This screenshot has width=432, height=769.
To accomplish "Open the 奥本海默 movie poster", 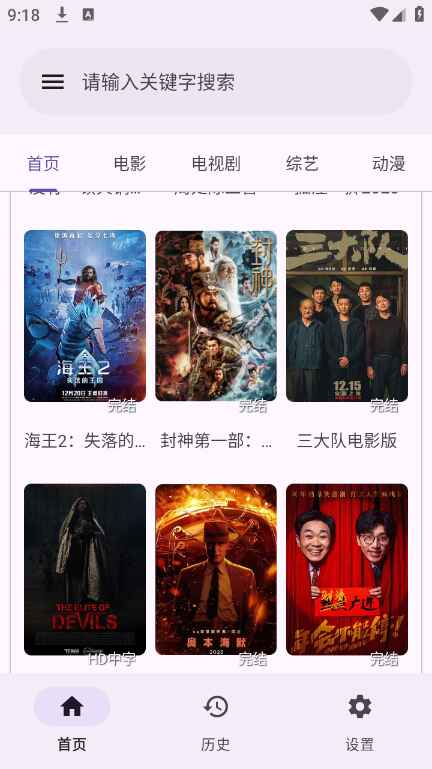I will pos(216,569).
